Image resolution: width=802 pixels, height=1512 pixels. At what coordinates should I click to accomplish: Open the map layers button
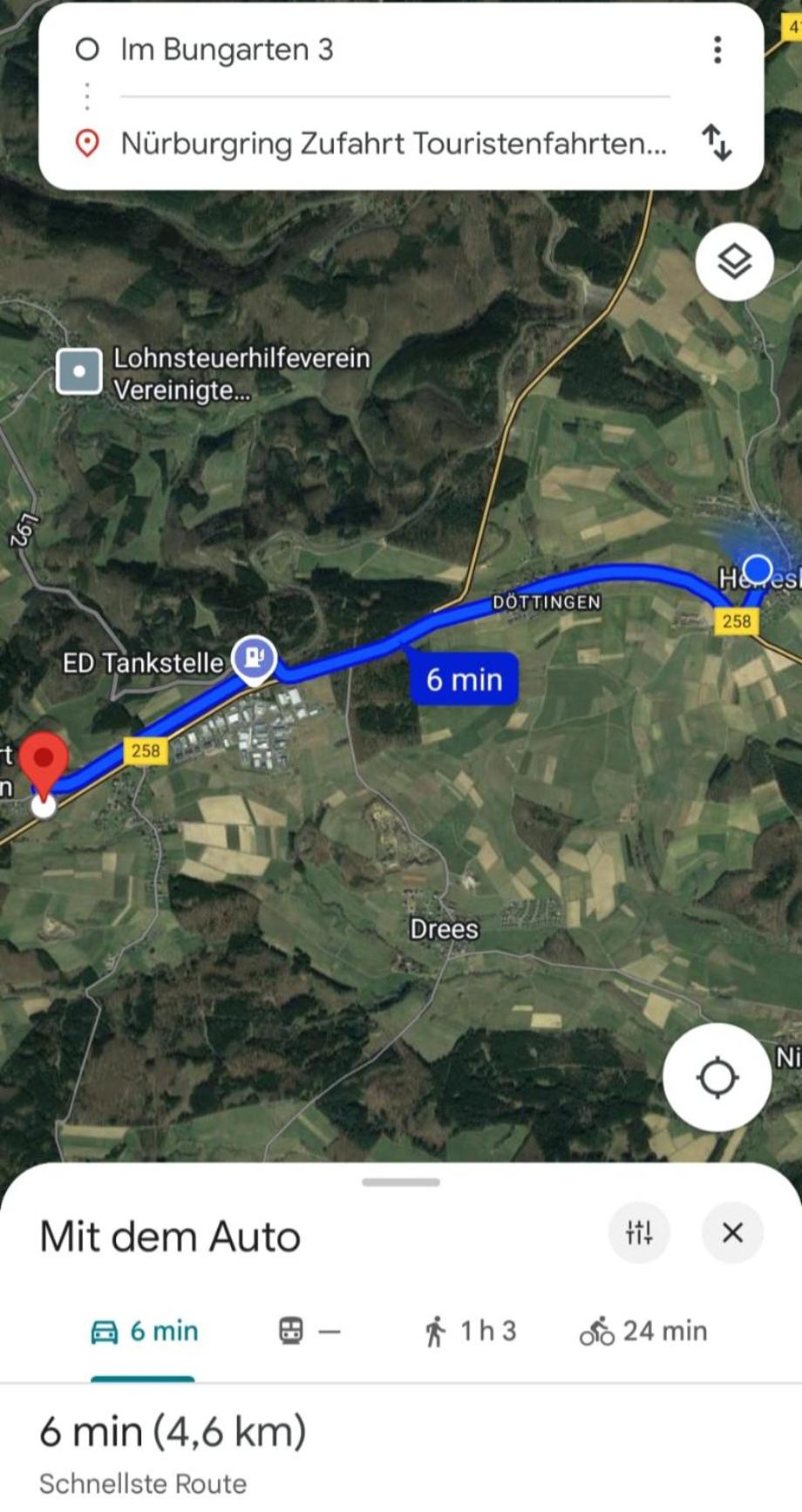734,261
